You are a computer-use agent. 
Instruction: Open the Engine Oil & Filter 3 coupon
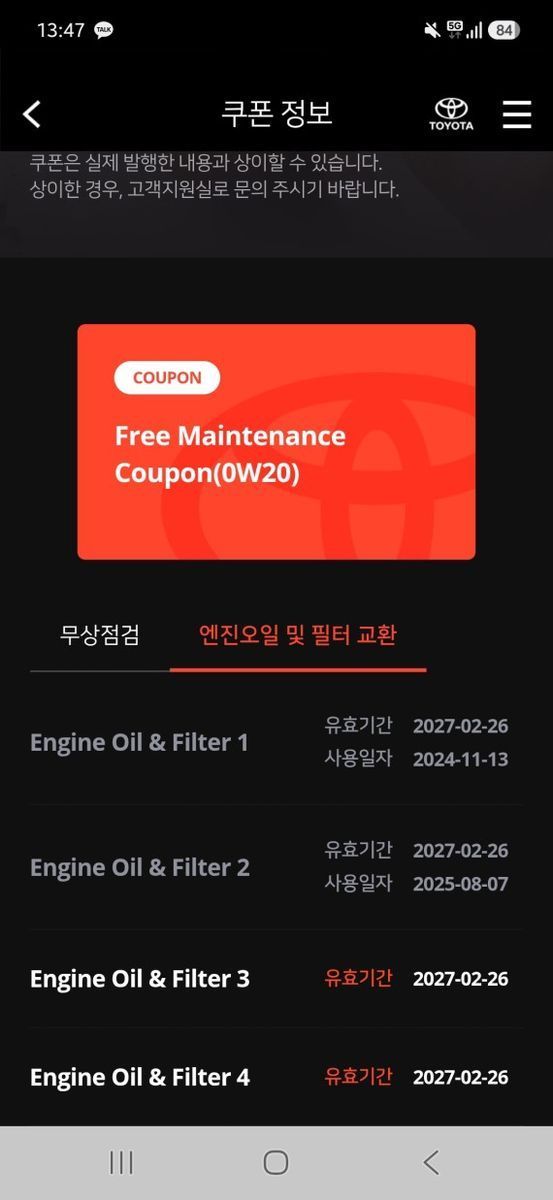click(x=276, y=978)
